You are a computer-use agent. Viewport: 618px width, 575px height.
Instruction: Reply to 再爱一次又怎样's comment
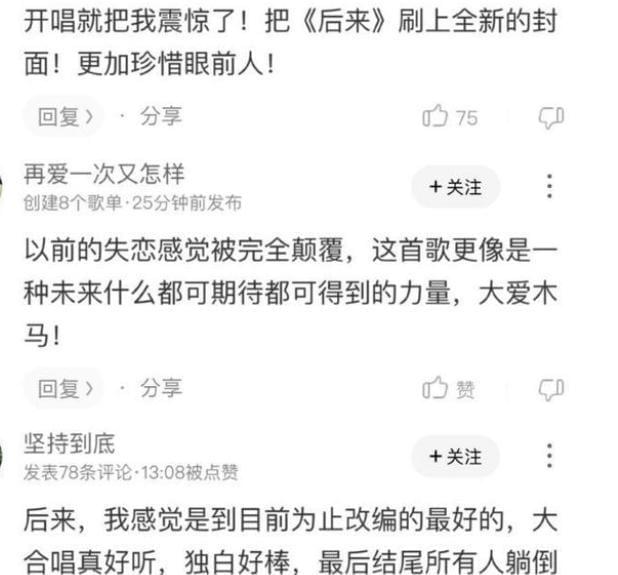tap(62, 388)
